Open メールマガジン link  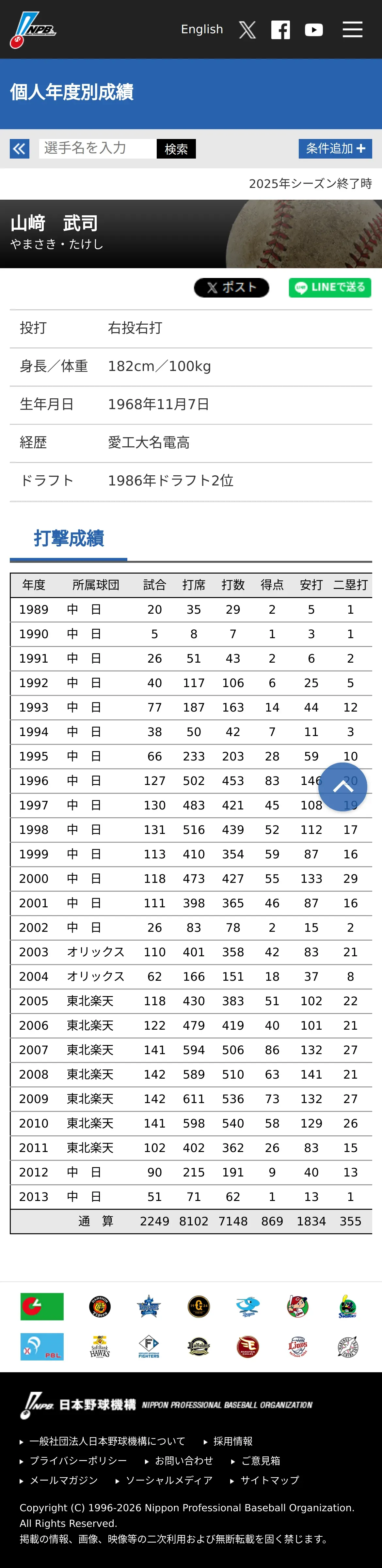click(63, 1480)
